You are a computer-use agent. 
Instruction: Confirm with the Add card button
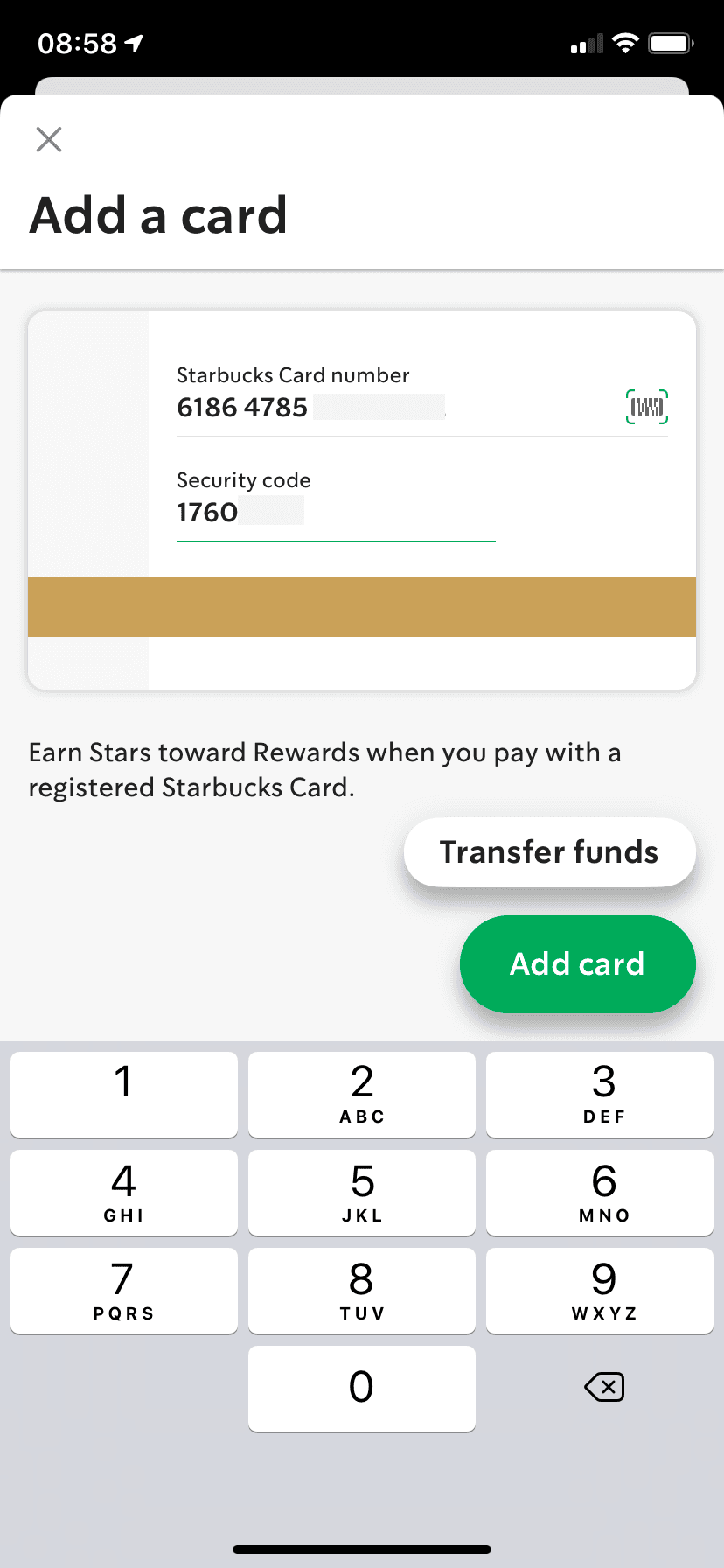(x=577, y=964)
